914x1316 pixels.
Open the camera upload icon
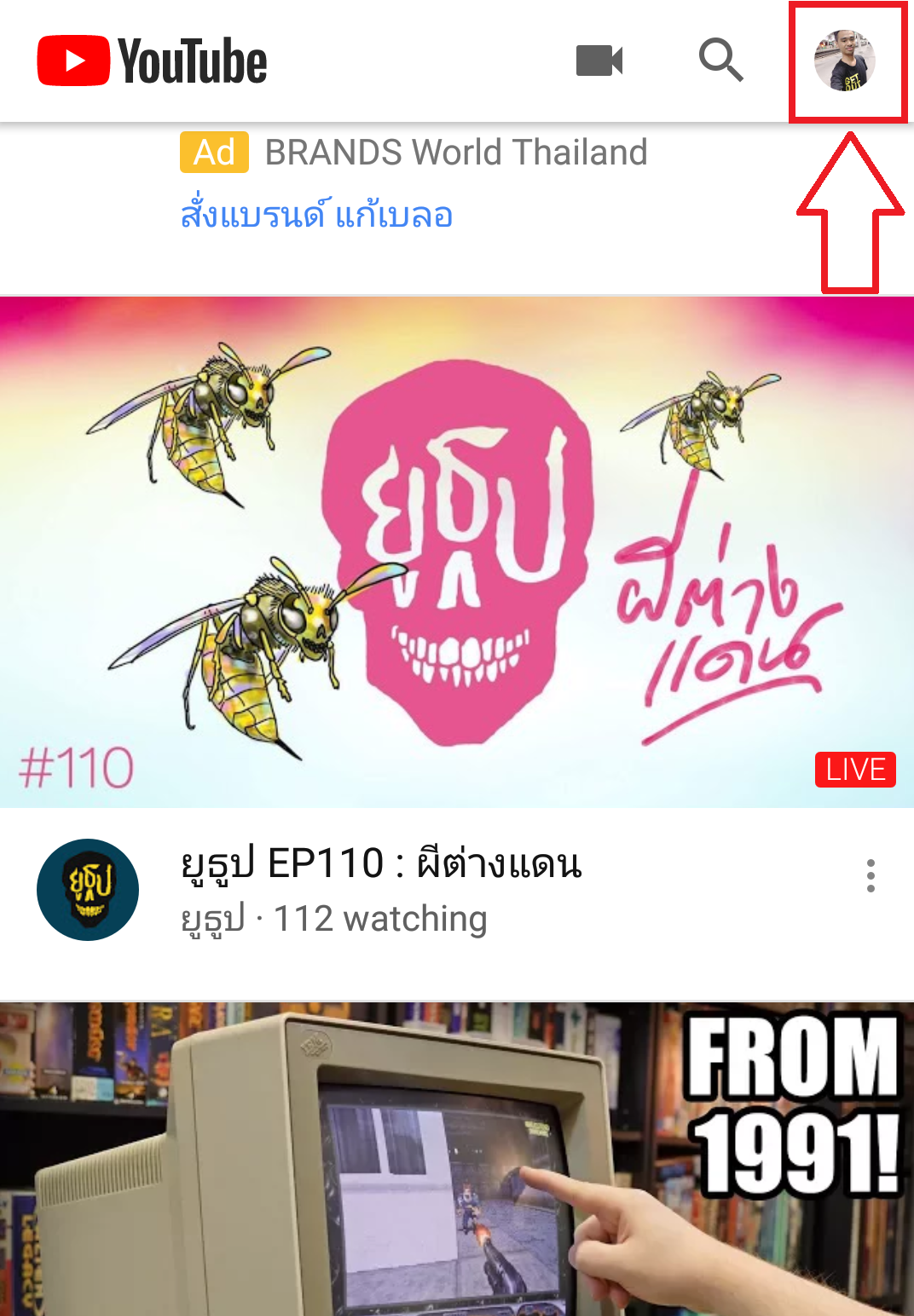click(599, 61)
